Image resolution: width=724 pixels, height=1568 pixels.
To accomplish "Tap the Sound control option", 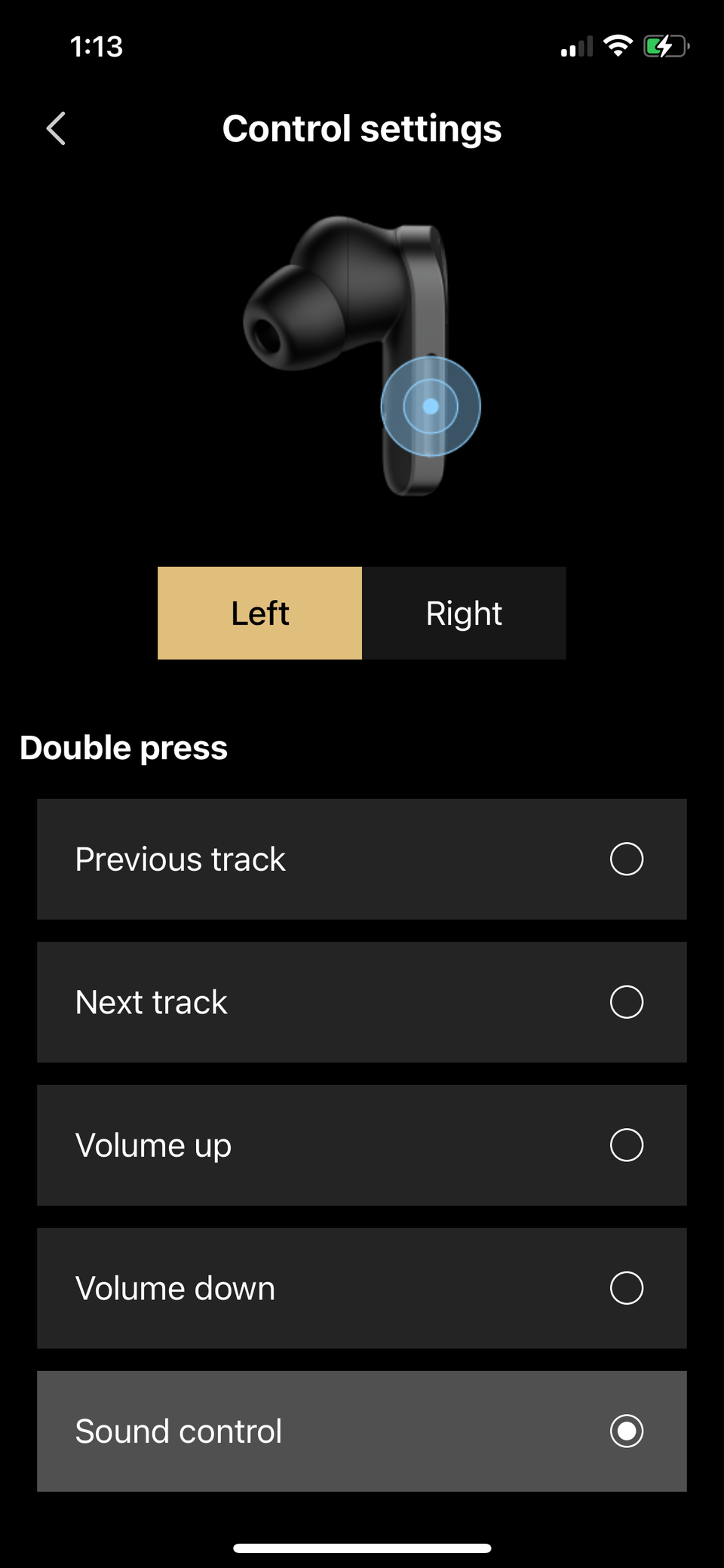I will click(x=362, y=1431).
